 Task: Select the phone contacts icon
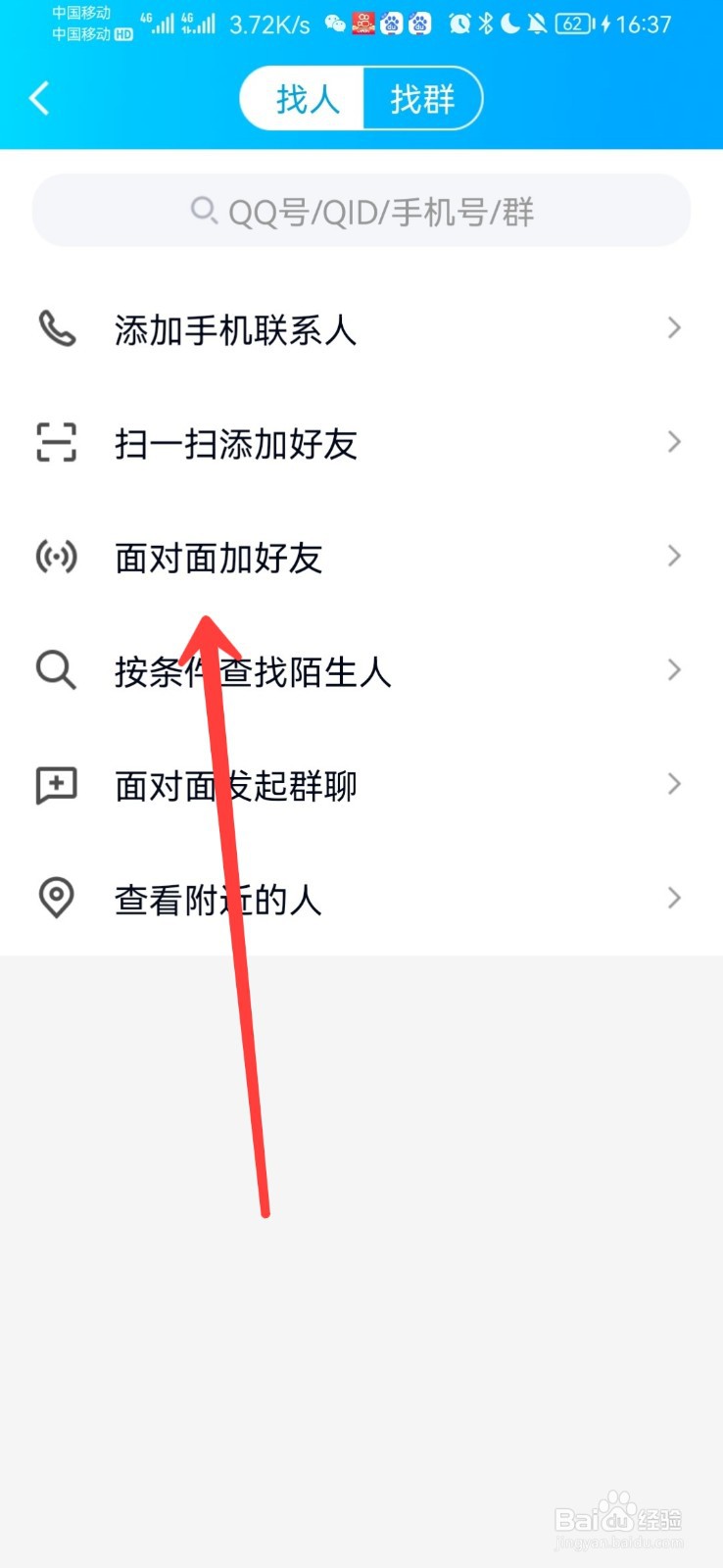(x=56, y=329)
